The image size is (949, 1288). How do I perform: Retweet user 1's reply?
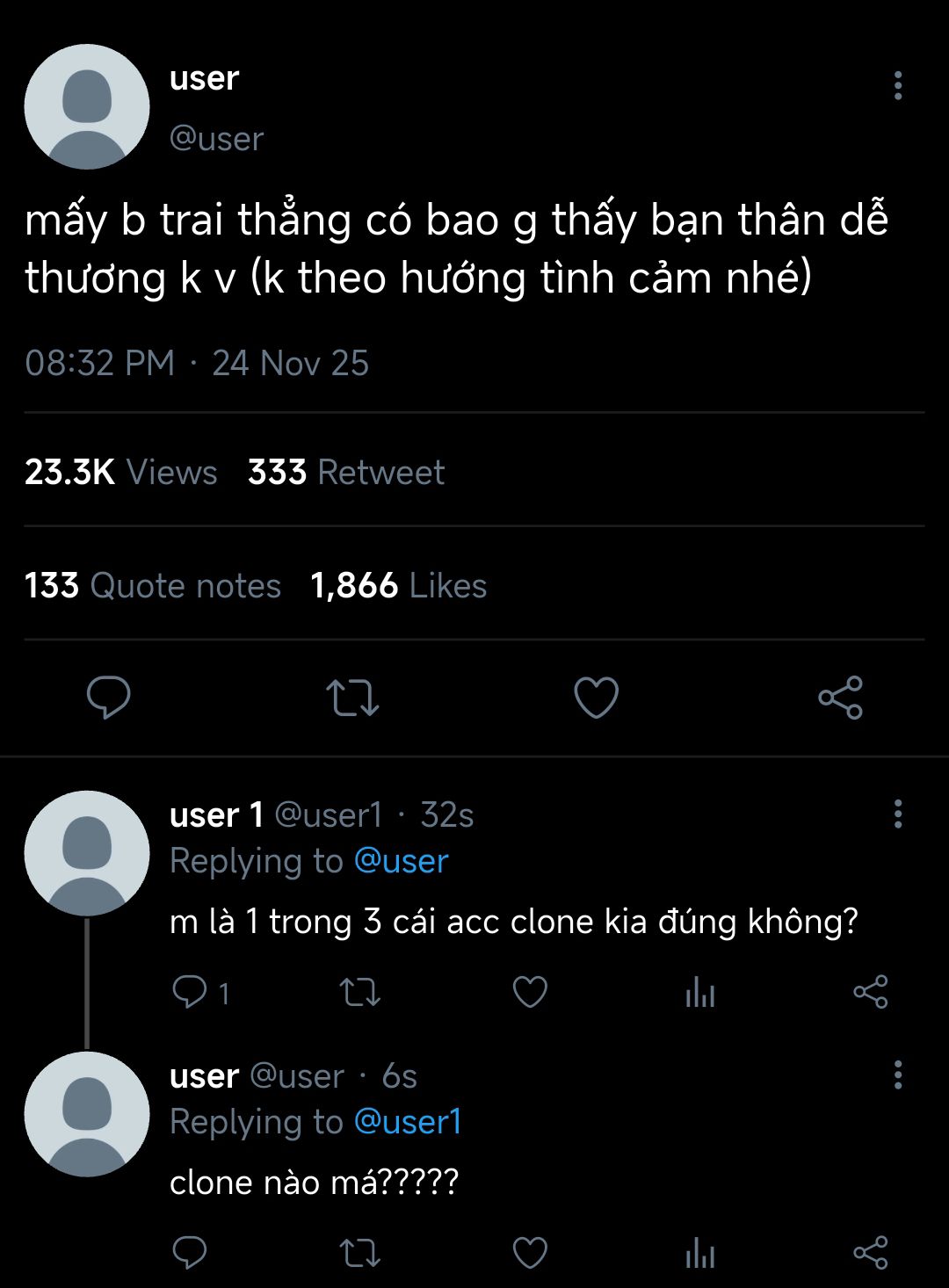[359, 993]
